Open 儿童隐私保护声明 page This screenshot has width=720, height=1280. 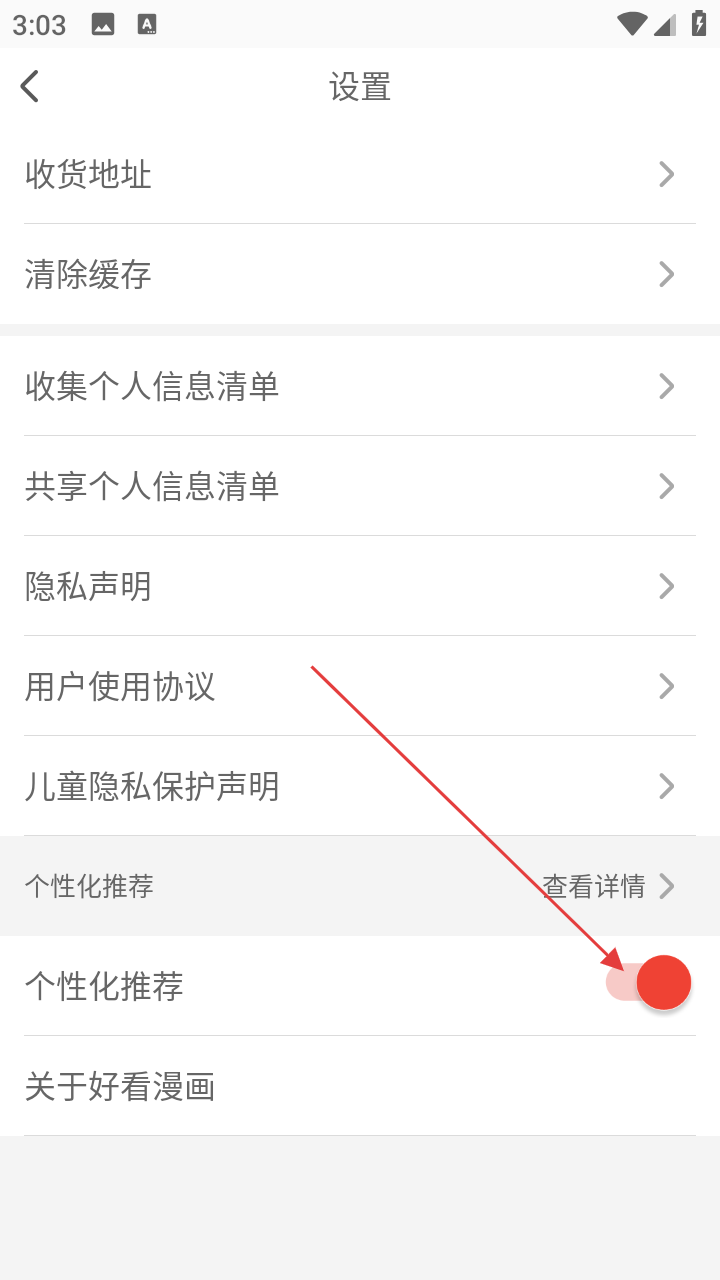click(x=360, y=786)
